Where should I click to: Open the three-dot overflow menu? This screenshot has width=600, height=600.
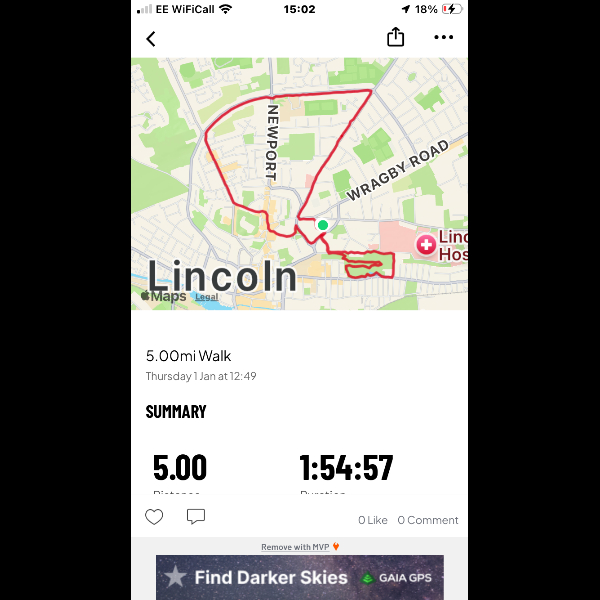point(443,38)
